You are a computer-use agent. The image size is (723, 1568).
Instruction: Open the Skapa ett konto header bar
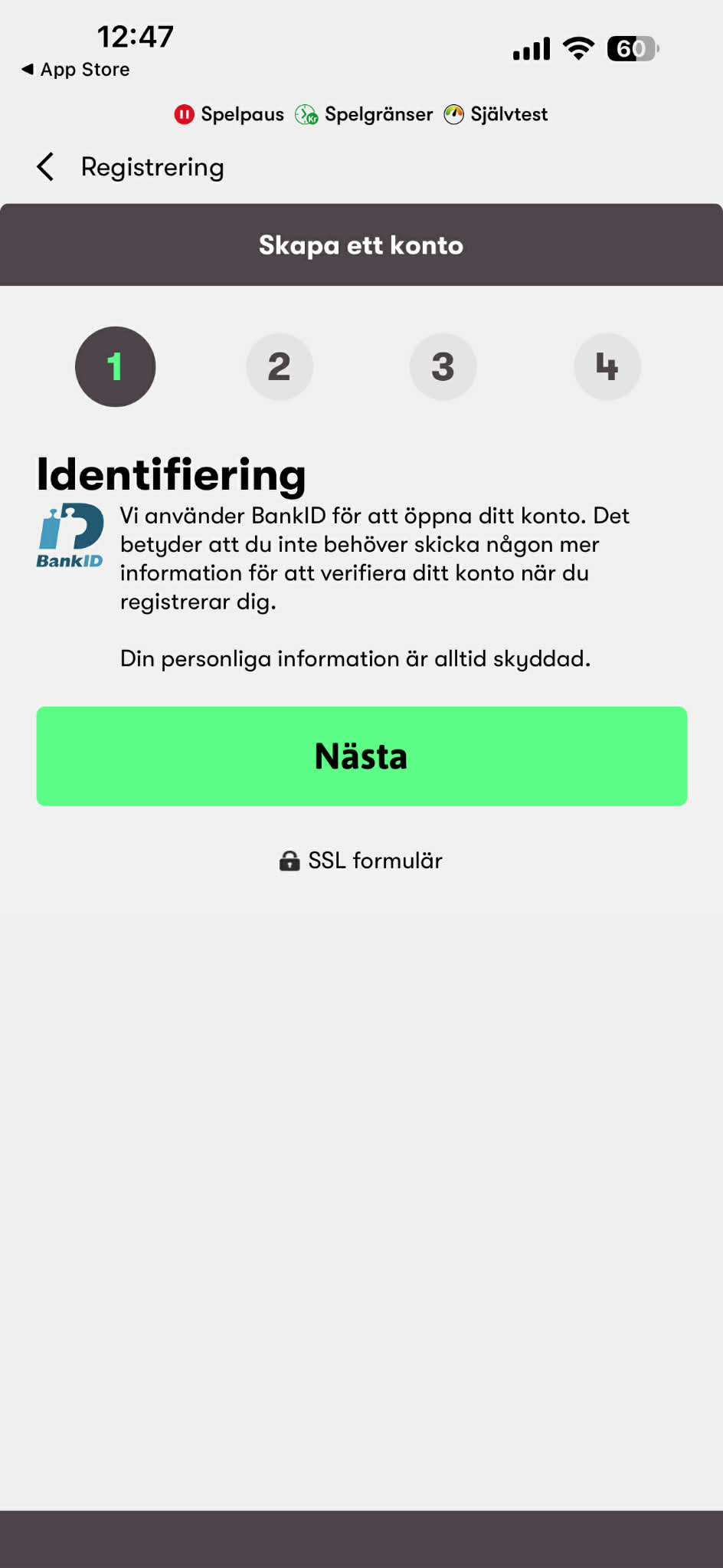(361, 244)
